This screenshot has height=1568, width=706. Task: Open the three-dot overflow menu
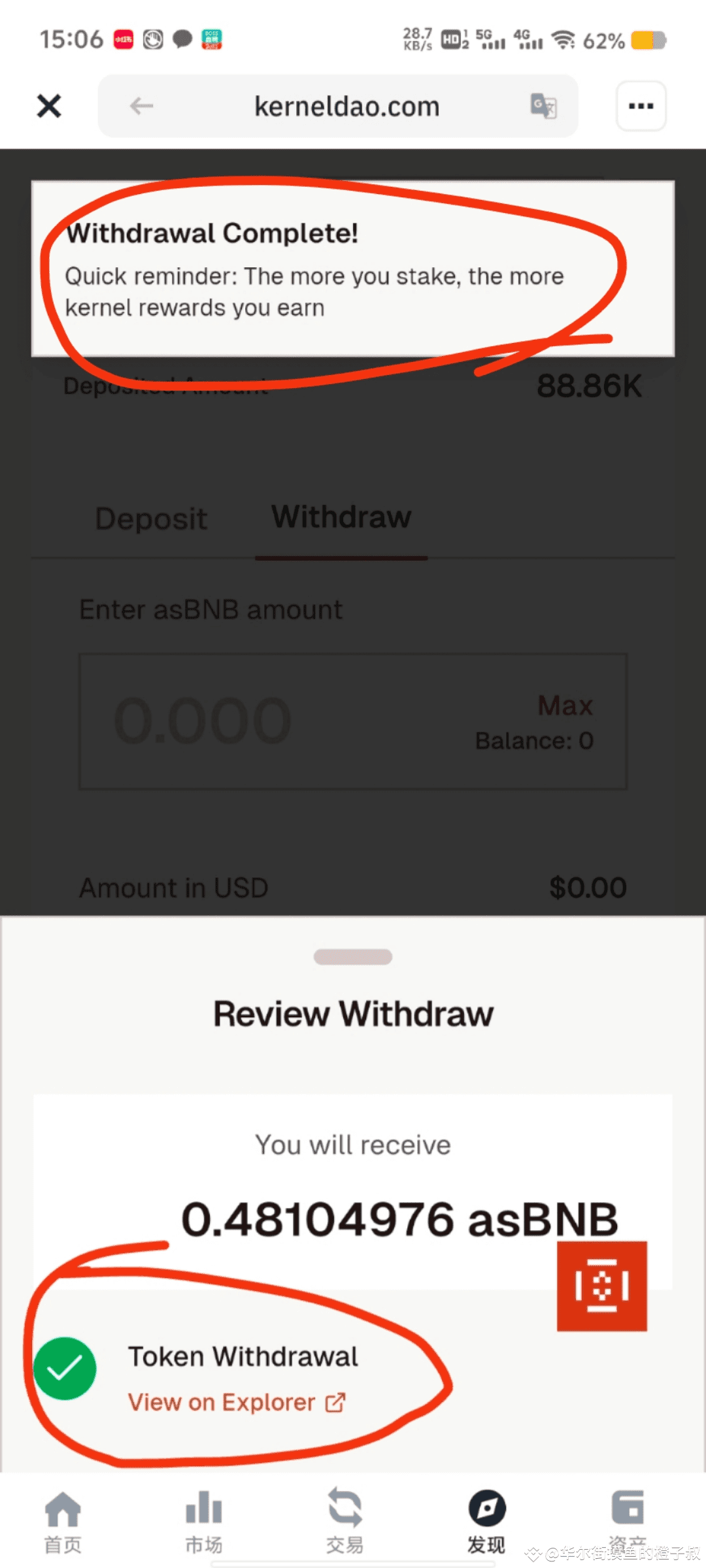click(x=641, y=106)
